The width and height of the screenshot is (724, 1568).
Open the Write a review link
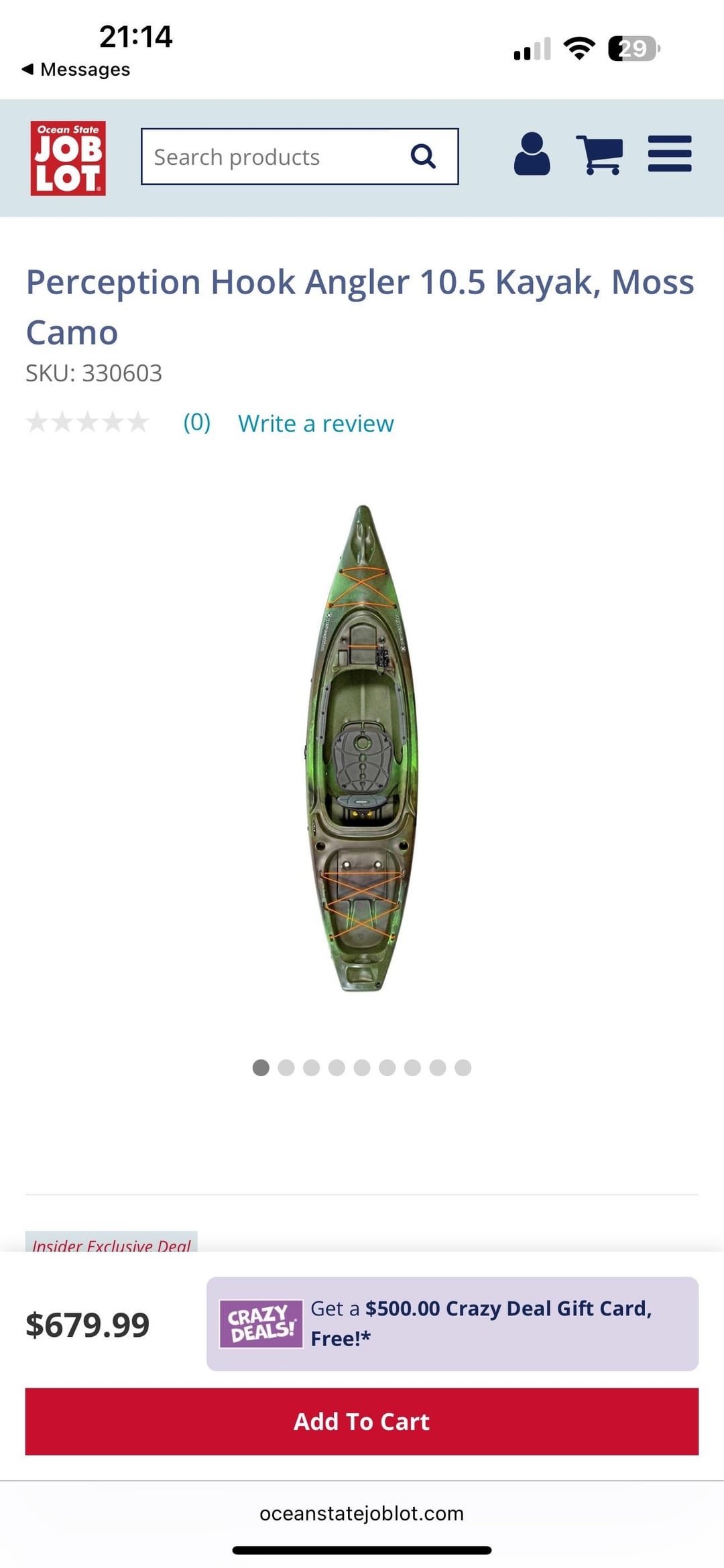[316, 423]
